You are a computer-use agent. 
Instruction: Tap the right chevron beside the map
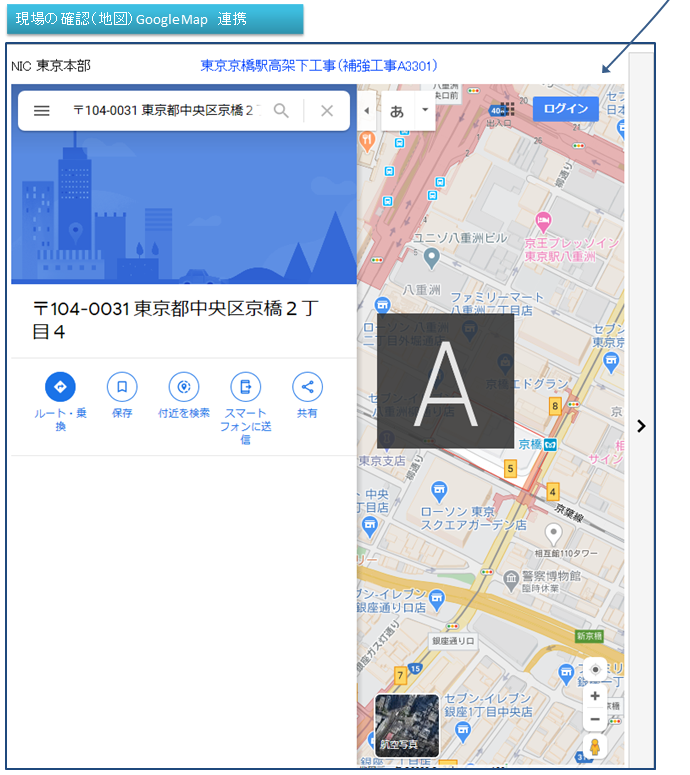point(641,426)
